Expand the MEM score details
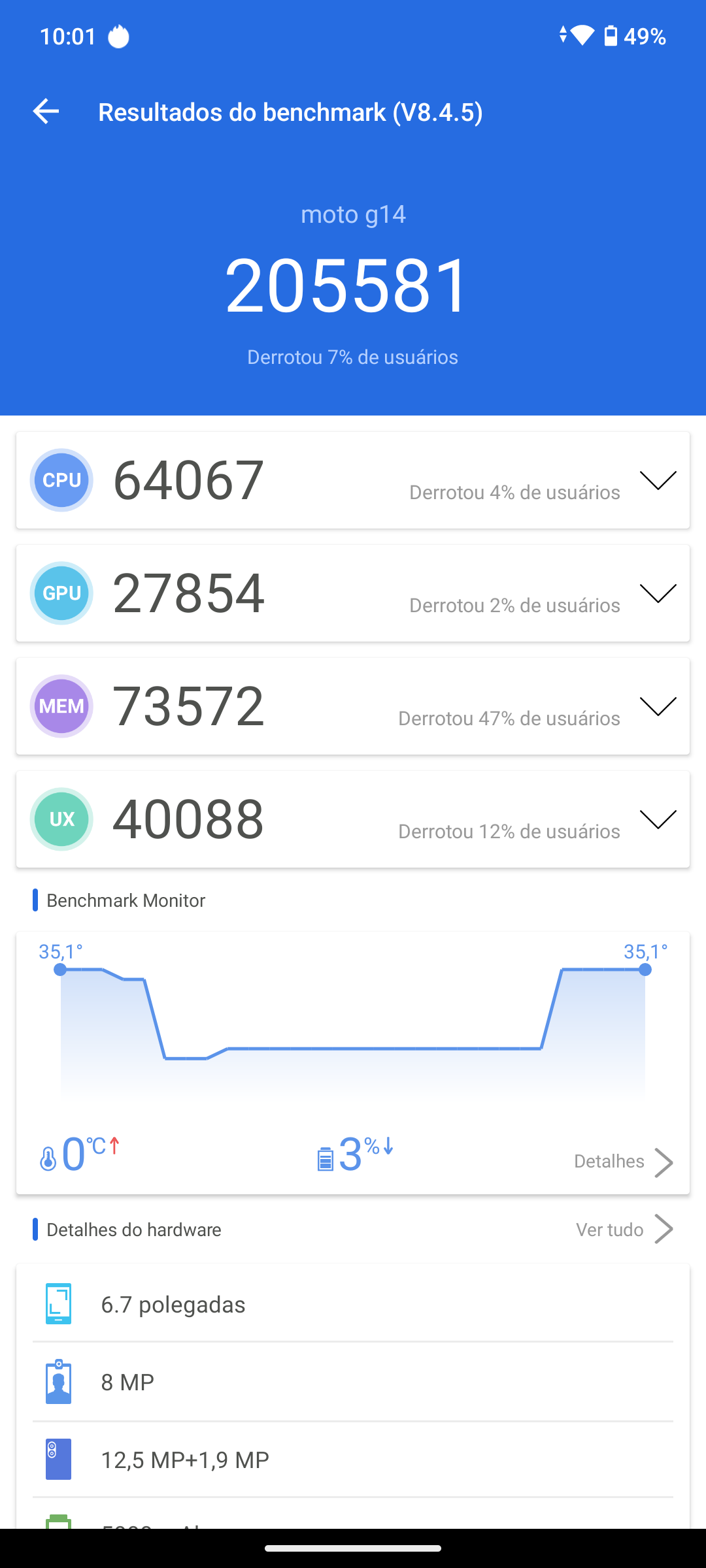Image resolution: width=706 pixels, height=1568 pixels. coord(658,706)
